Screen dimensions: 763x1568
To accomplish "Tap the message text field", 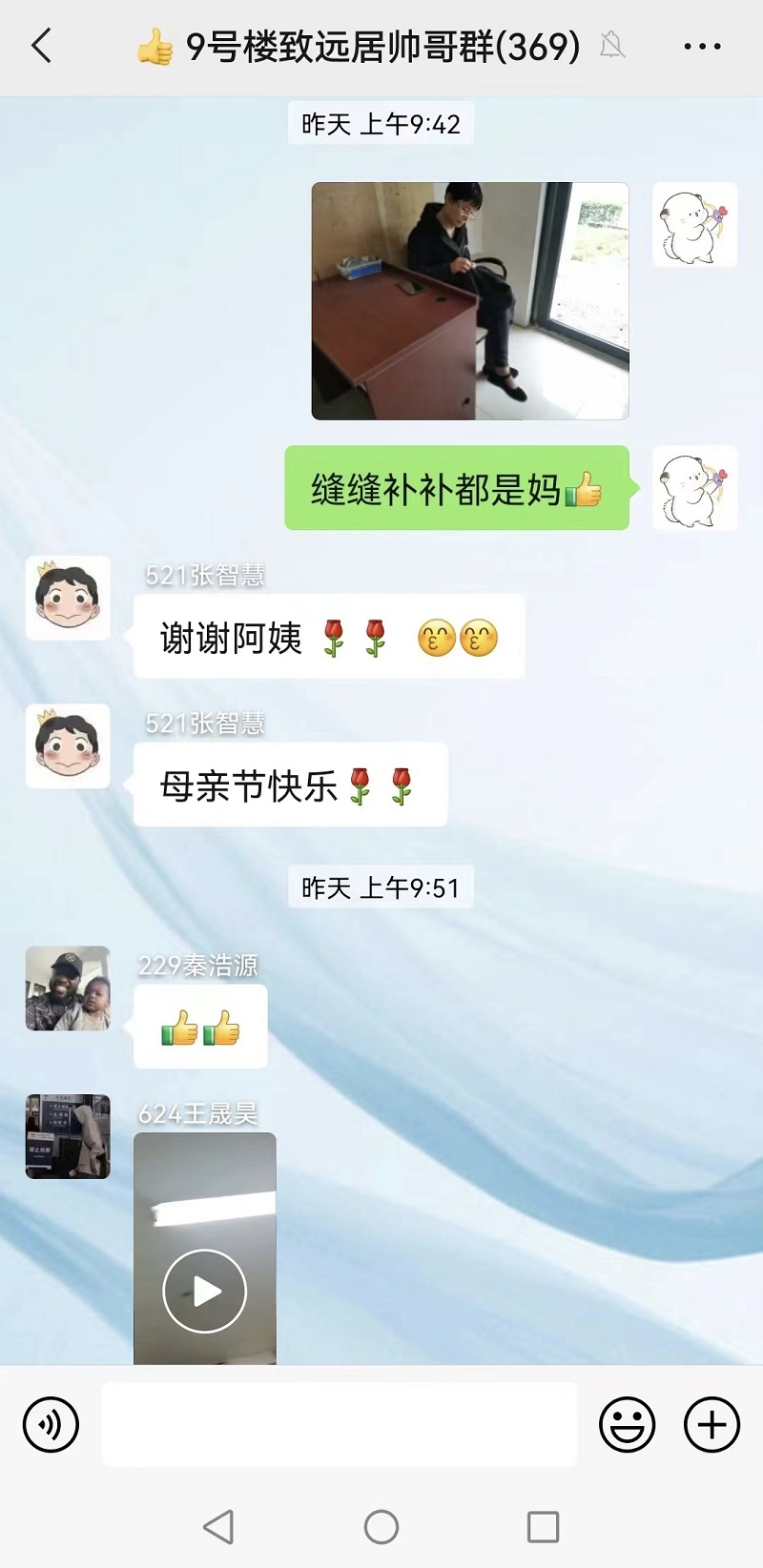I will click(339, 1424).
